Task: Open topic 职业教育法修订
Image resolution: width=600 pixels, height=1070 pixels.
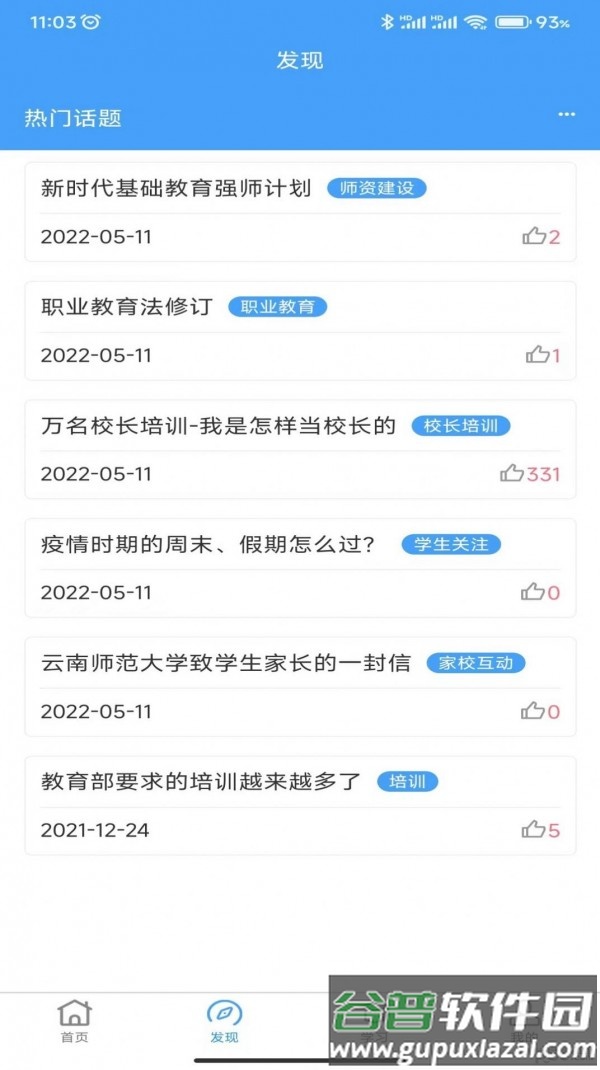Action: click(127, 307)
